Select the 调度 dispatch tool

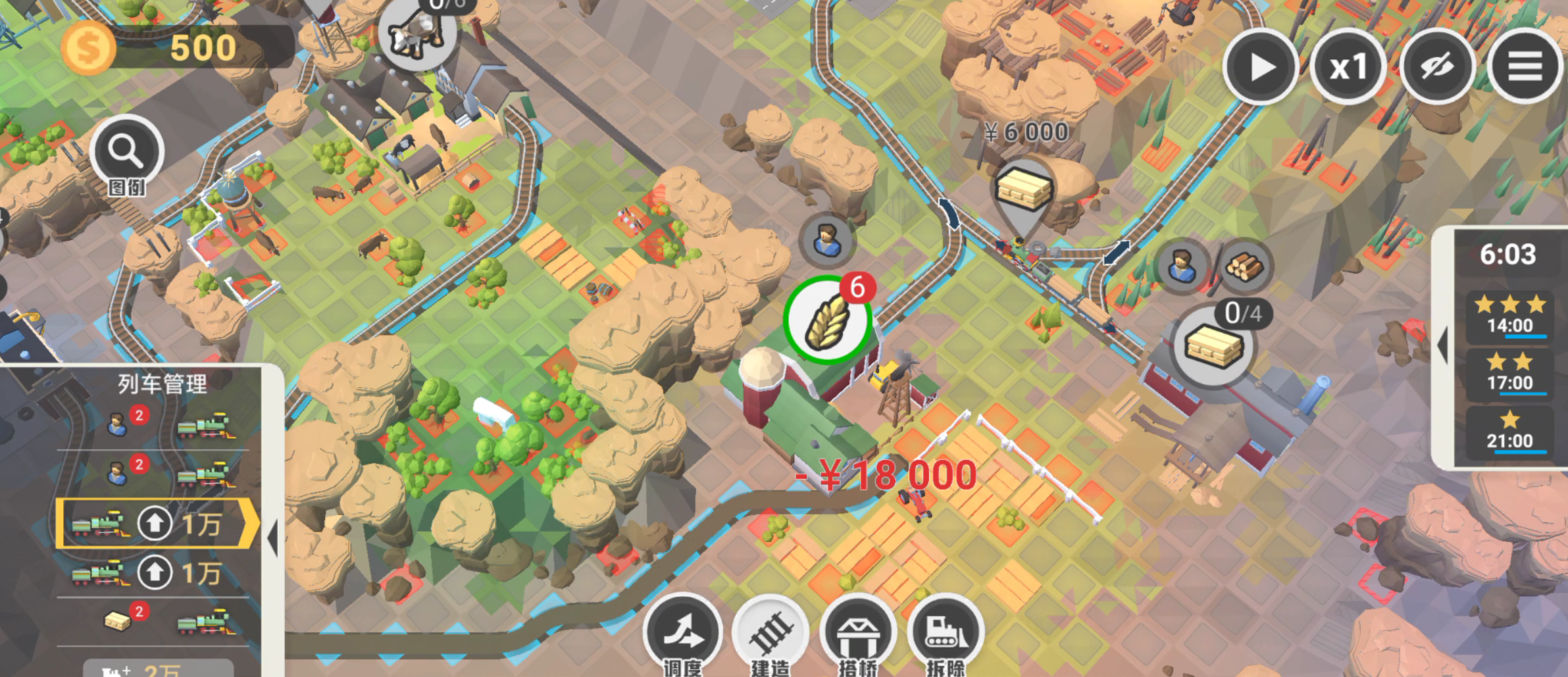682,633
